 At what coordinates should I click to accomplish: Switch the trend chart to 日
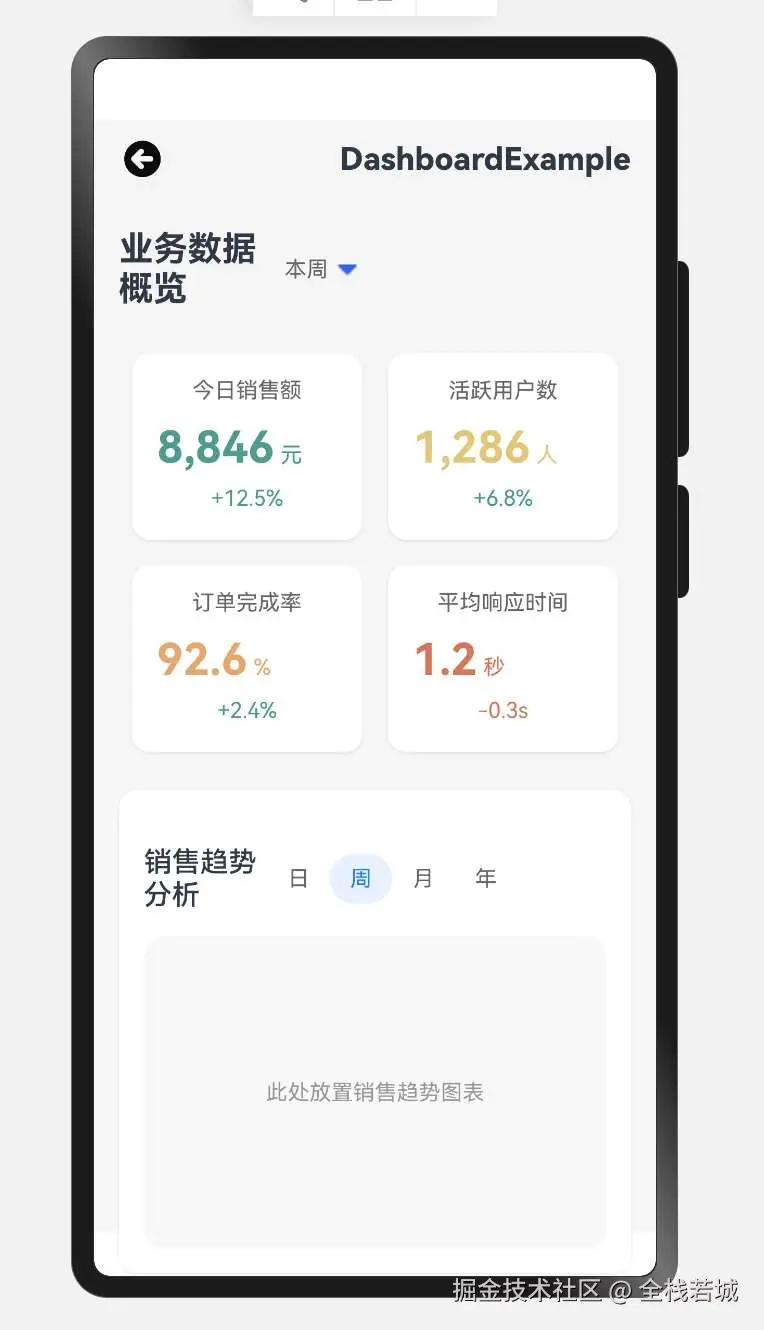coord(298,878)
